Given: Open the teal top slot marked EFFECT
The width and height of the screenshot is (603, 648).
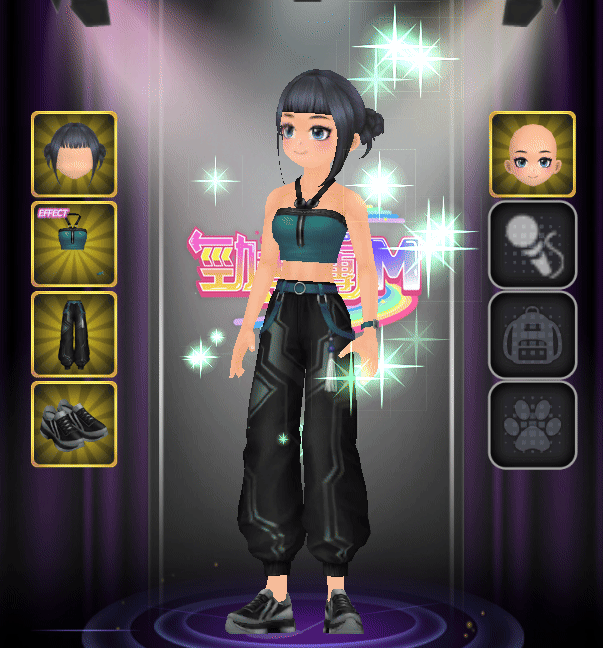Looking at the screenshot, I should [x=74, y=244].
